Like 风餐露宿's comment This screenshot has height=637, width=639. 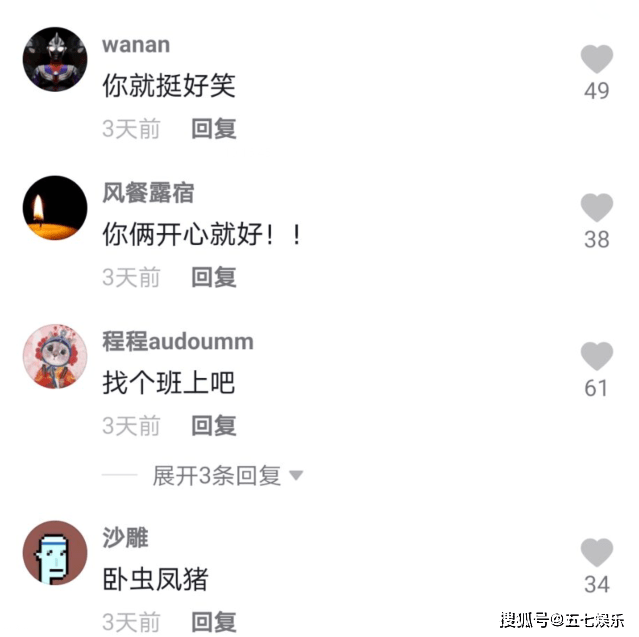[596, 208]
